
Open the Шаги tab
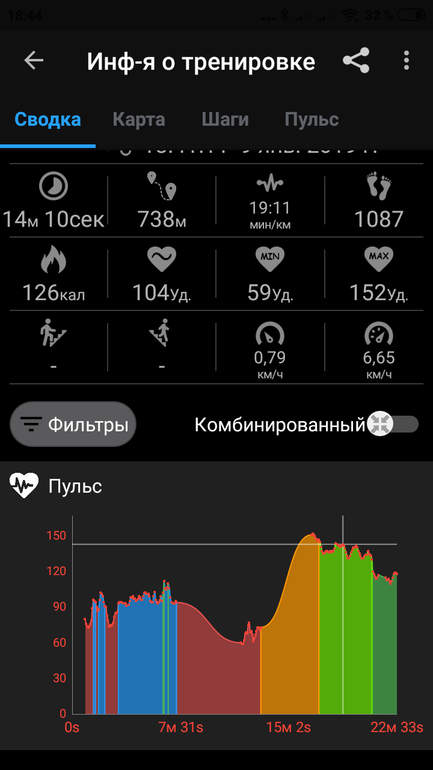(x=225, y=119)
